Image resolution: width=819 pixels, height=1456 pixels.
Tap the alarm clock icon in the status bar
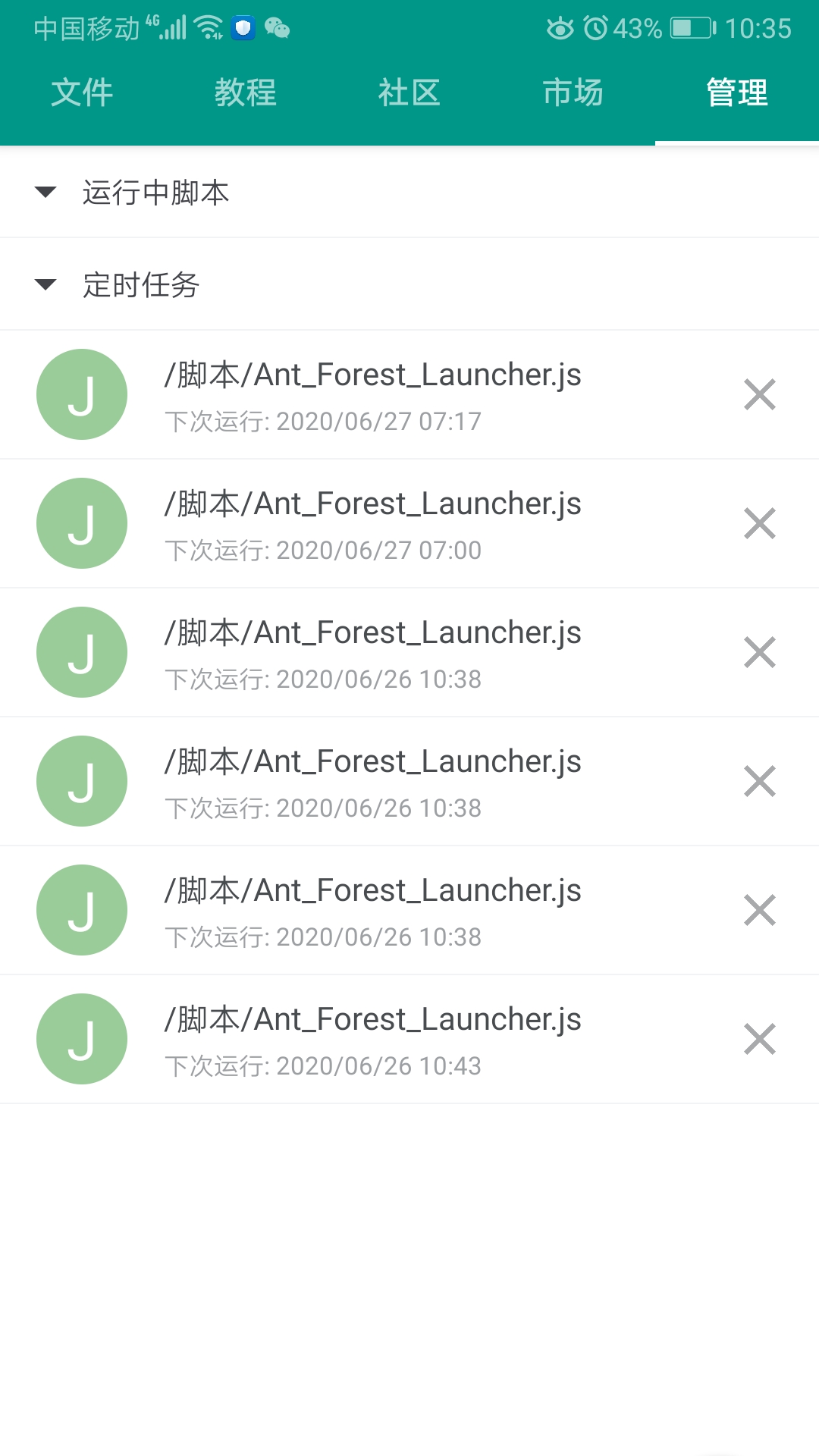(x=595, y=27)
